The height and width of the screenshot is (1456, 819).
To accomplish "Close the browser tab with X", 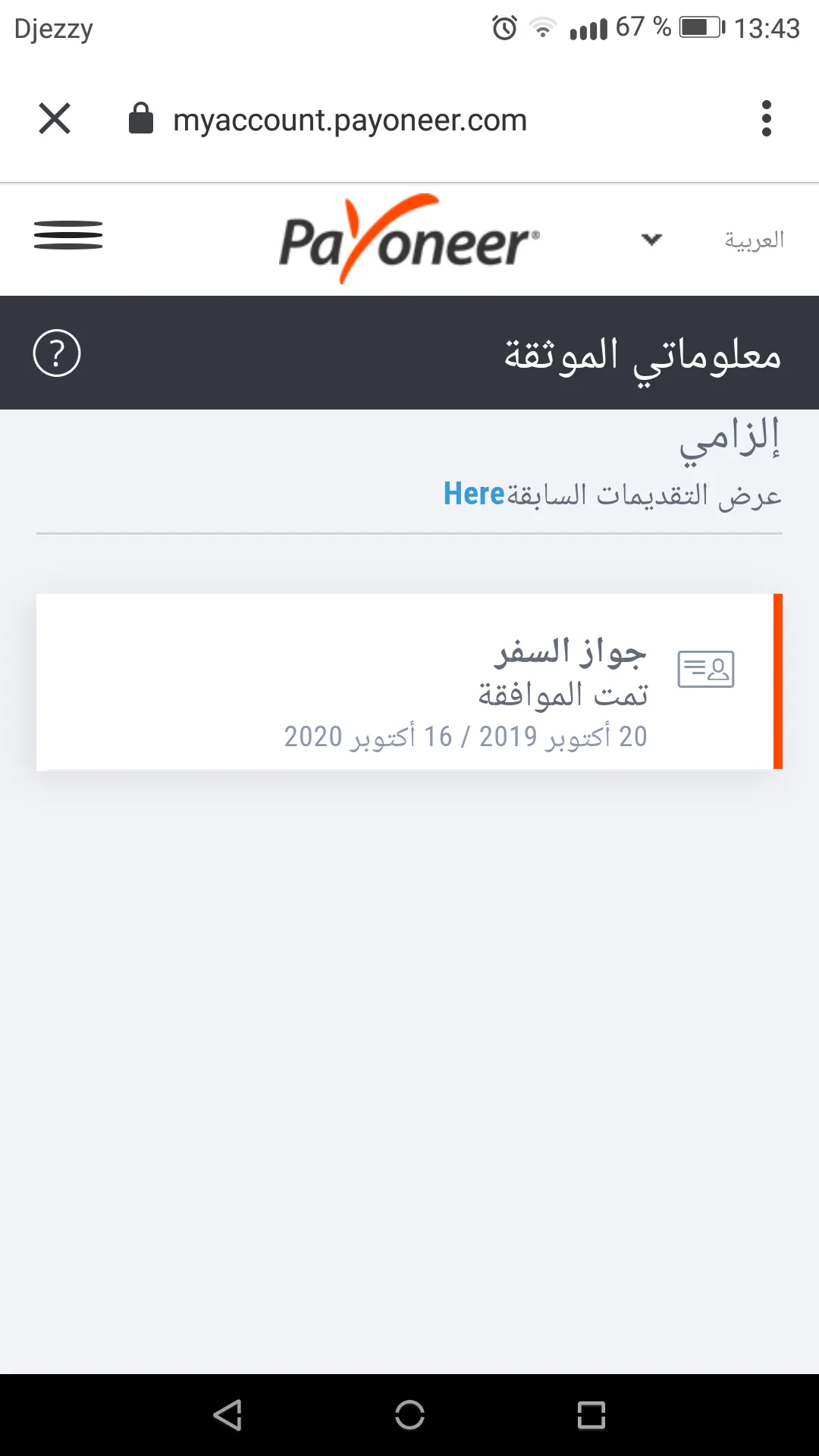I will coord(55,119).
